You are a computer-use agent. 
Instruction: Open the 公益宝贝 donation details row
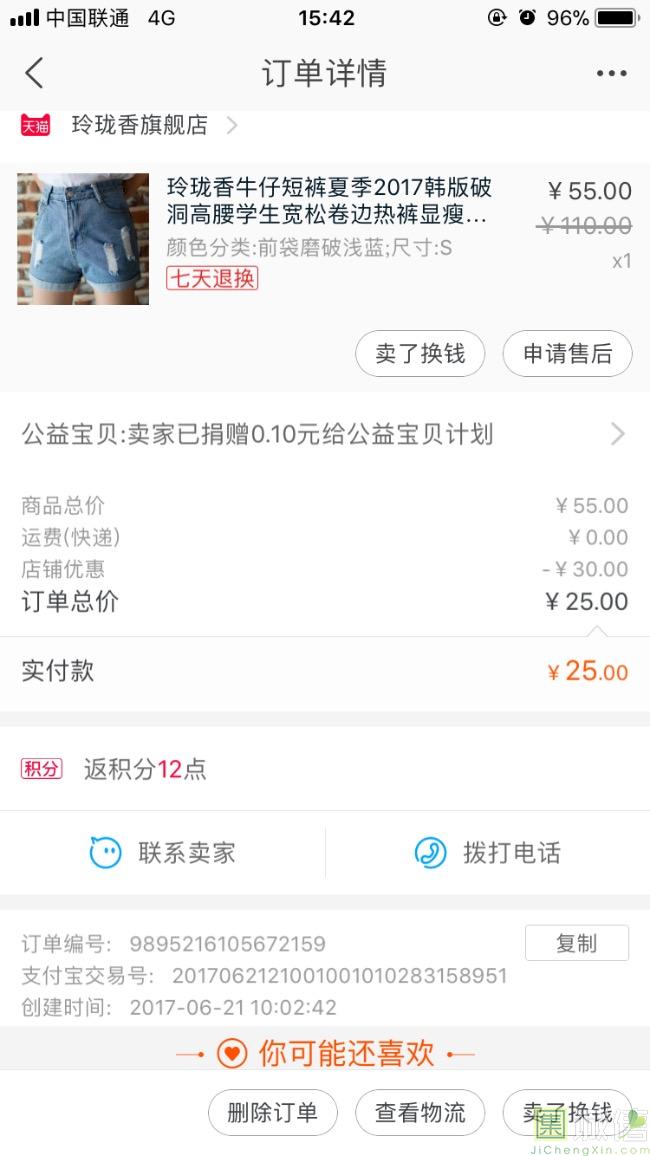(325, 434)
